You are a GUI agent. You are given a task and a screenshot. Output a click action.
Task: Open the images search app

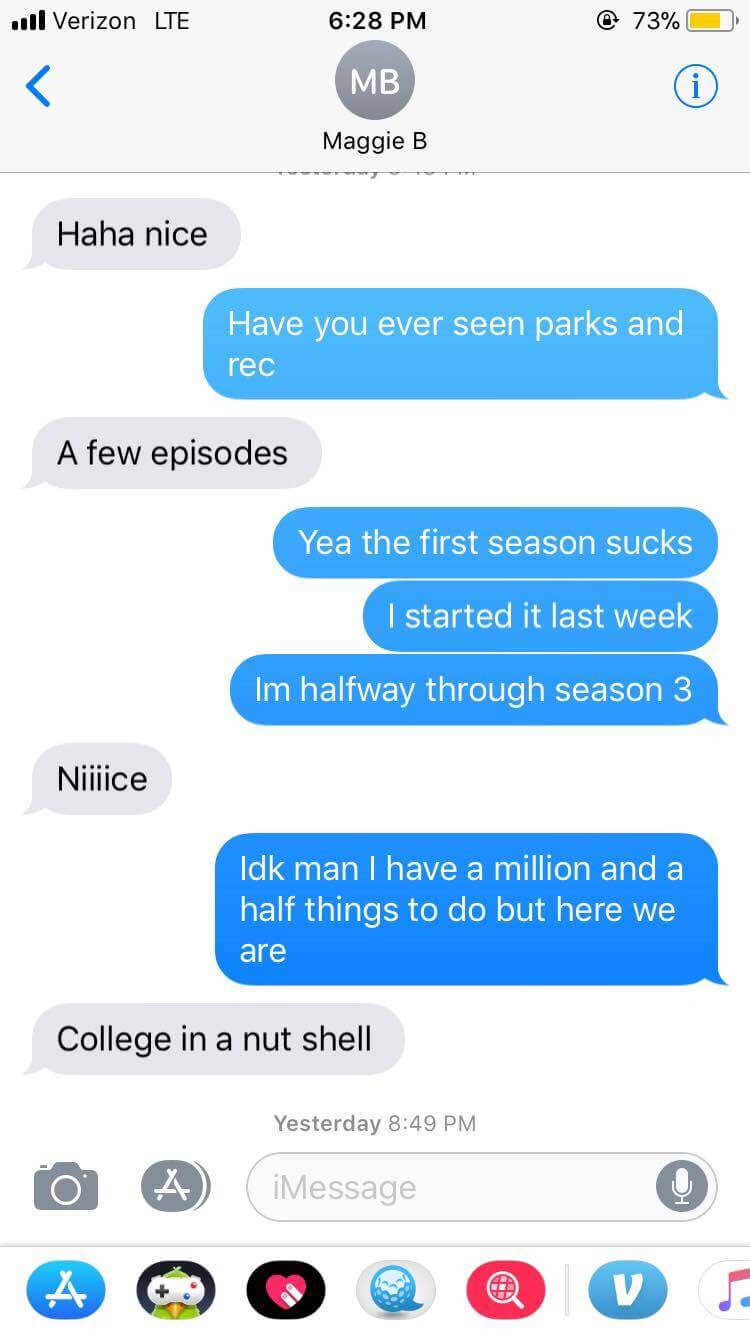click(x=506, y=1290)
